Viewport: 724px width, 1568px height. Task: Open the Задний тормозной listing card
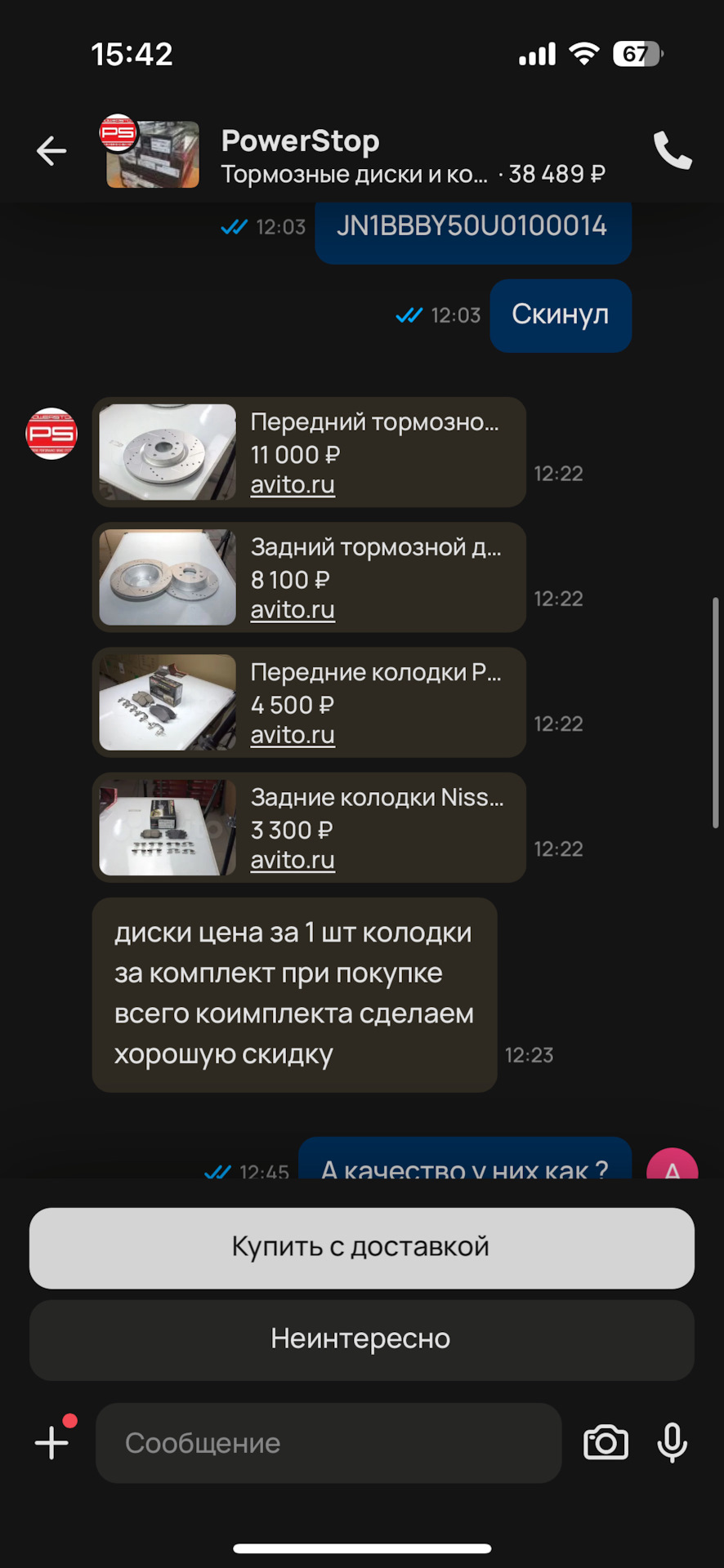click(x=309, y=577)
